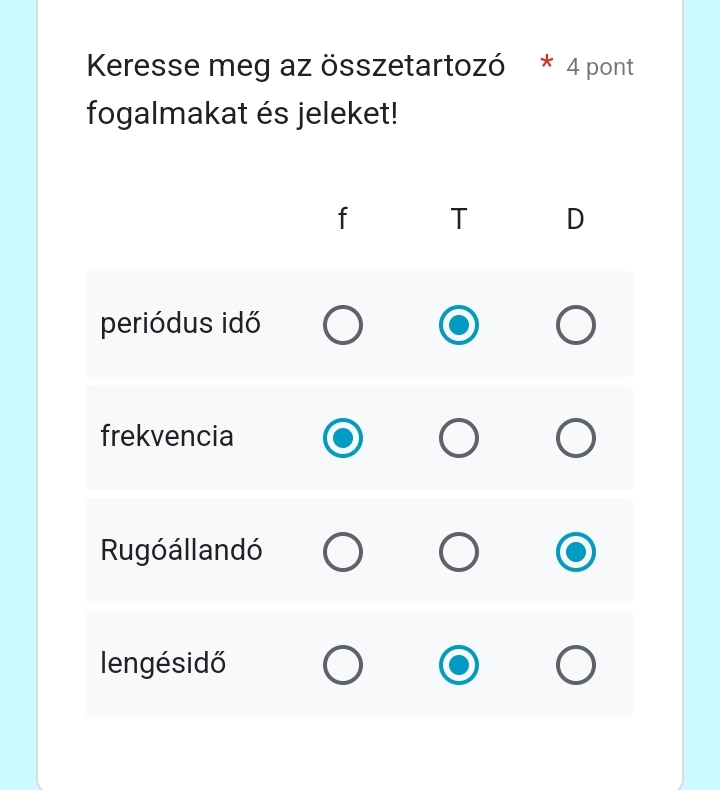720x790 pixels.
Task: Select f for periódus idő
Action: tap(343, 325)
